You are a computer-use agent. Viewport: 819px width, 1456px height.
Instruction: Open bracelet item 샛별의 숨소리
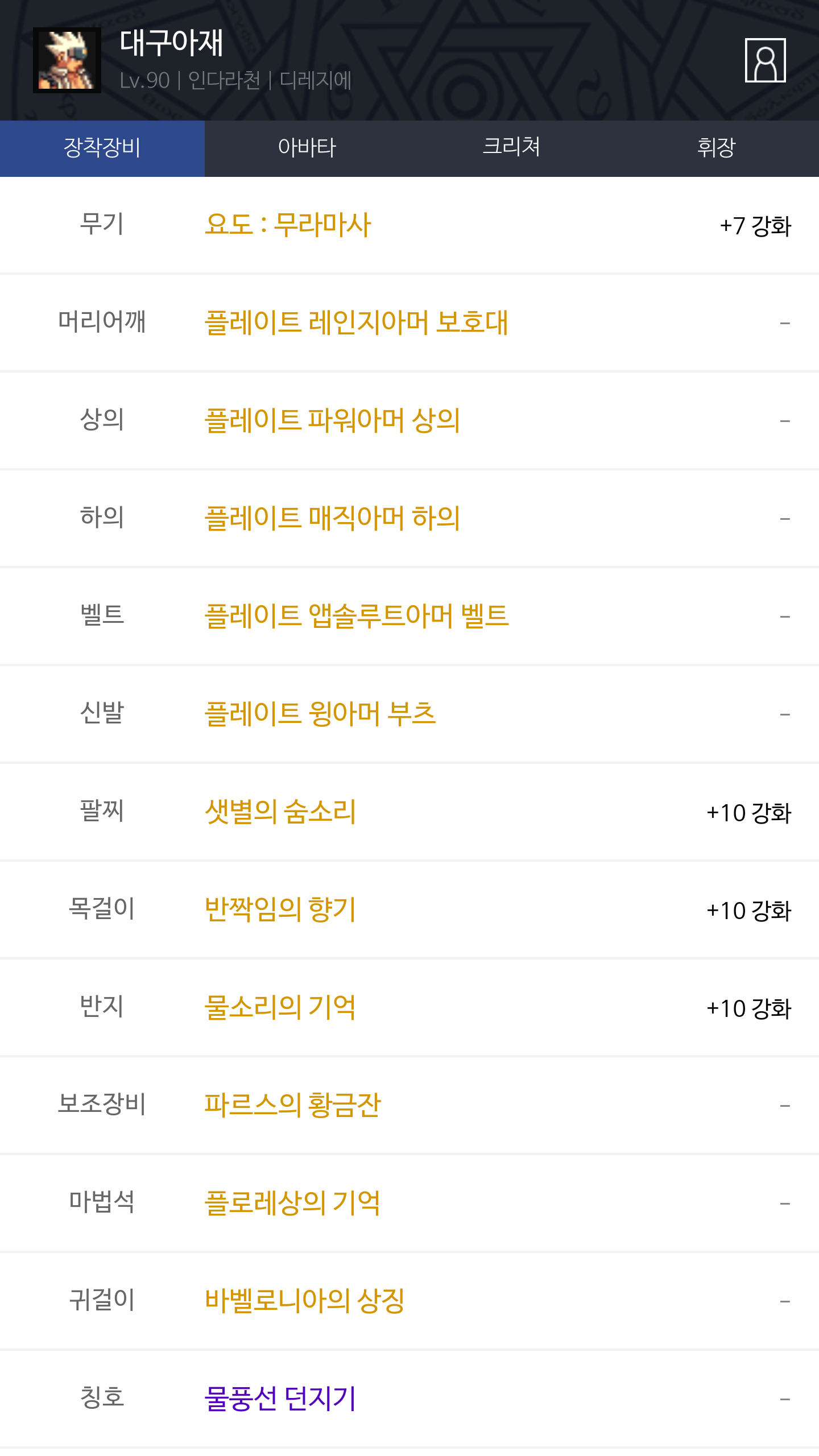[x=280, y=812]
